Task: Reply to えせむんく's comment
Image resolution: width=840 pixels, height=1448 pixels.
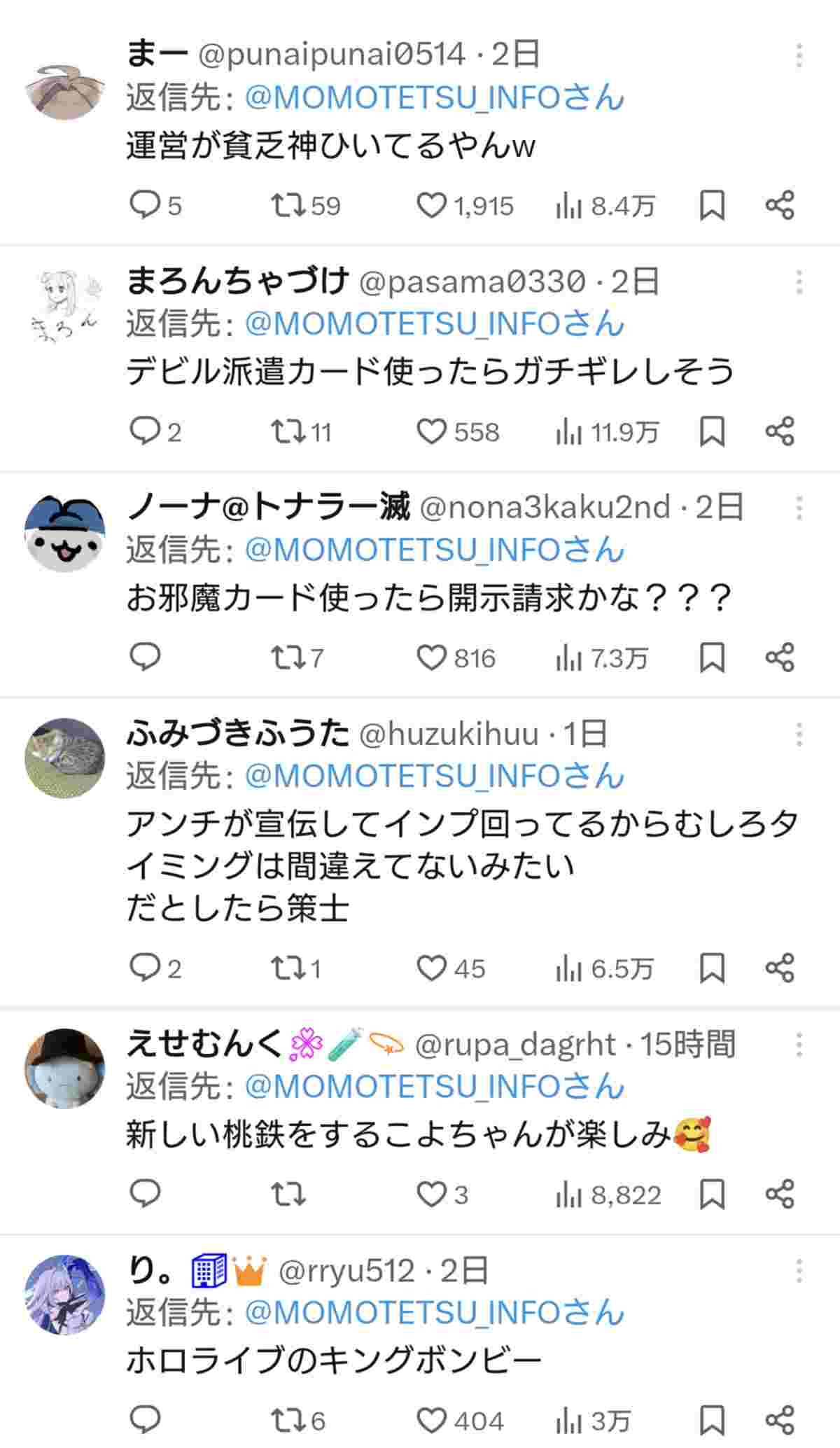Action: 146,1194
